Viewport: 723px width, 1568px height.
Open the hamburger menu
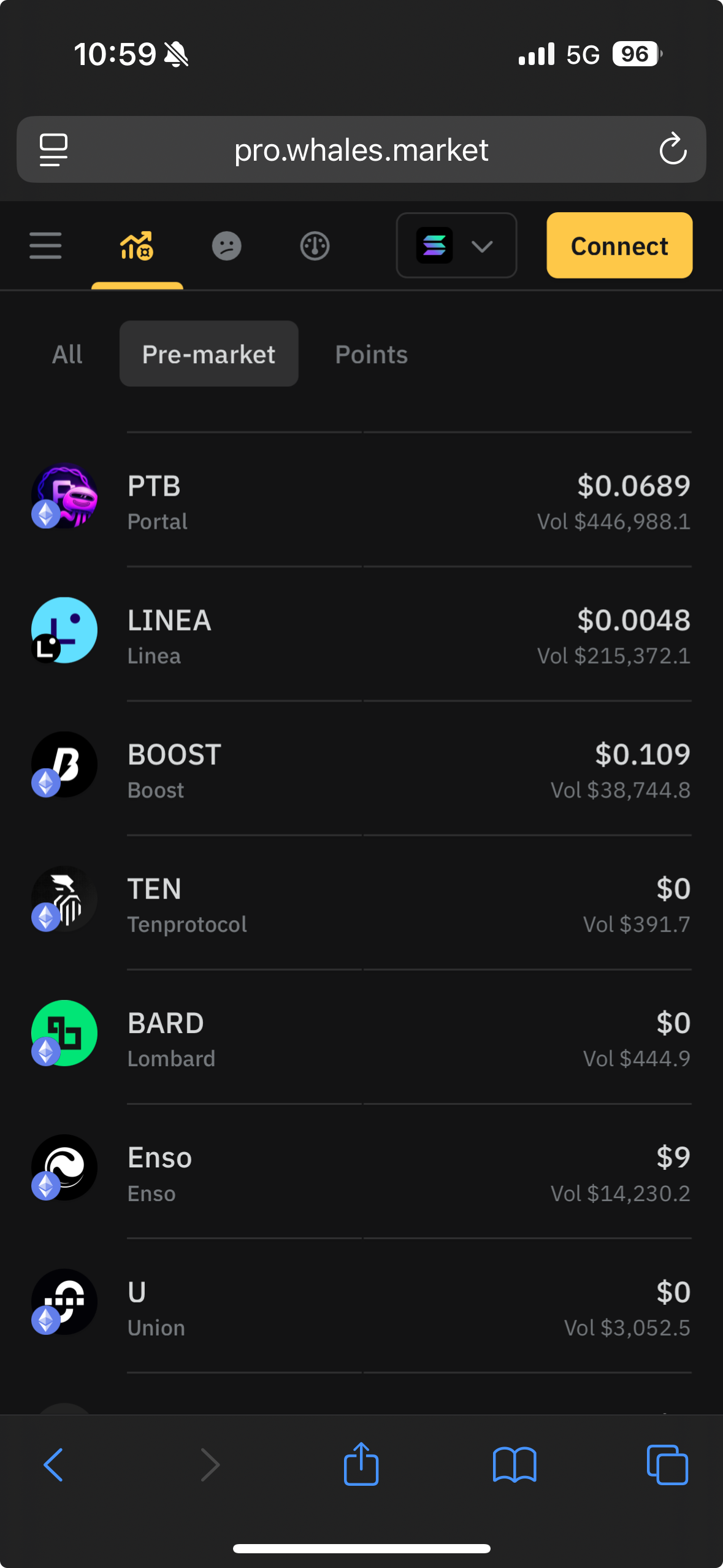(45, 246)
